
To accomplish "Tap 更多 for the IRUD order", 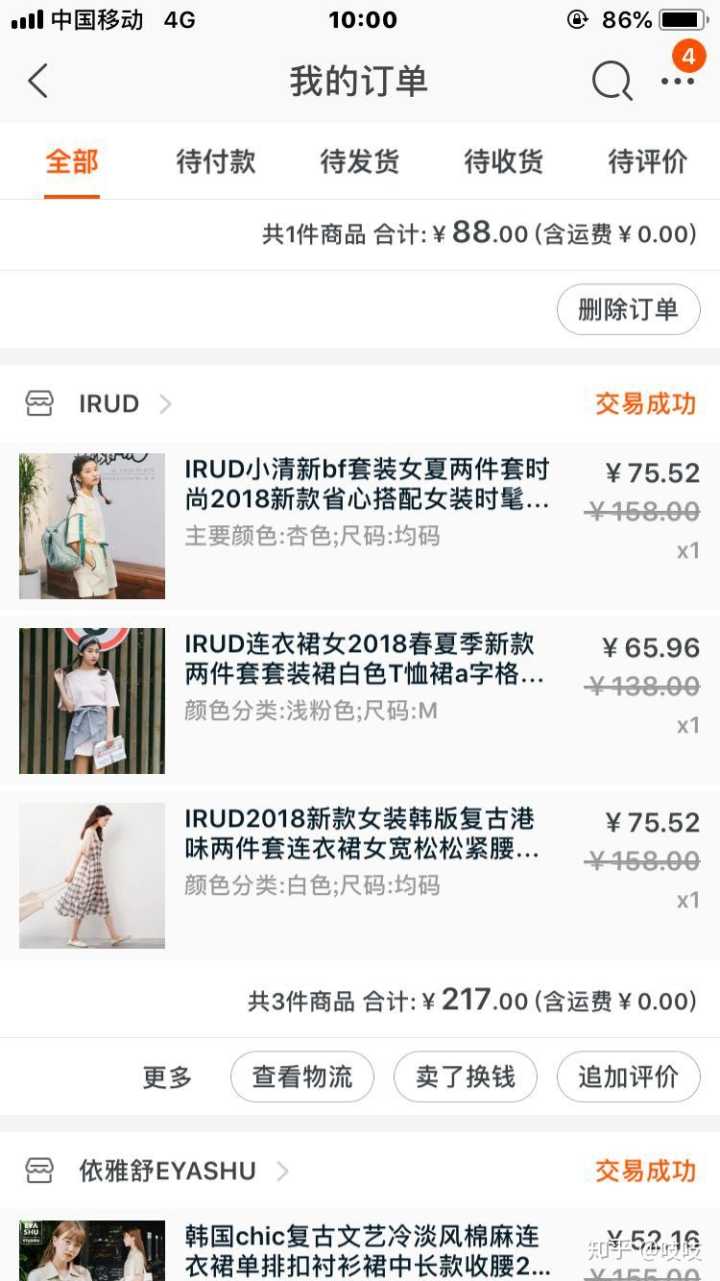I will [x=167, y=1077].
